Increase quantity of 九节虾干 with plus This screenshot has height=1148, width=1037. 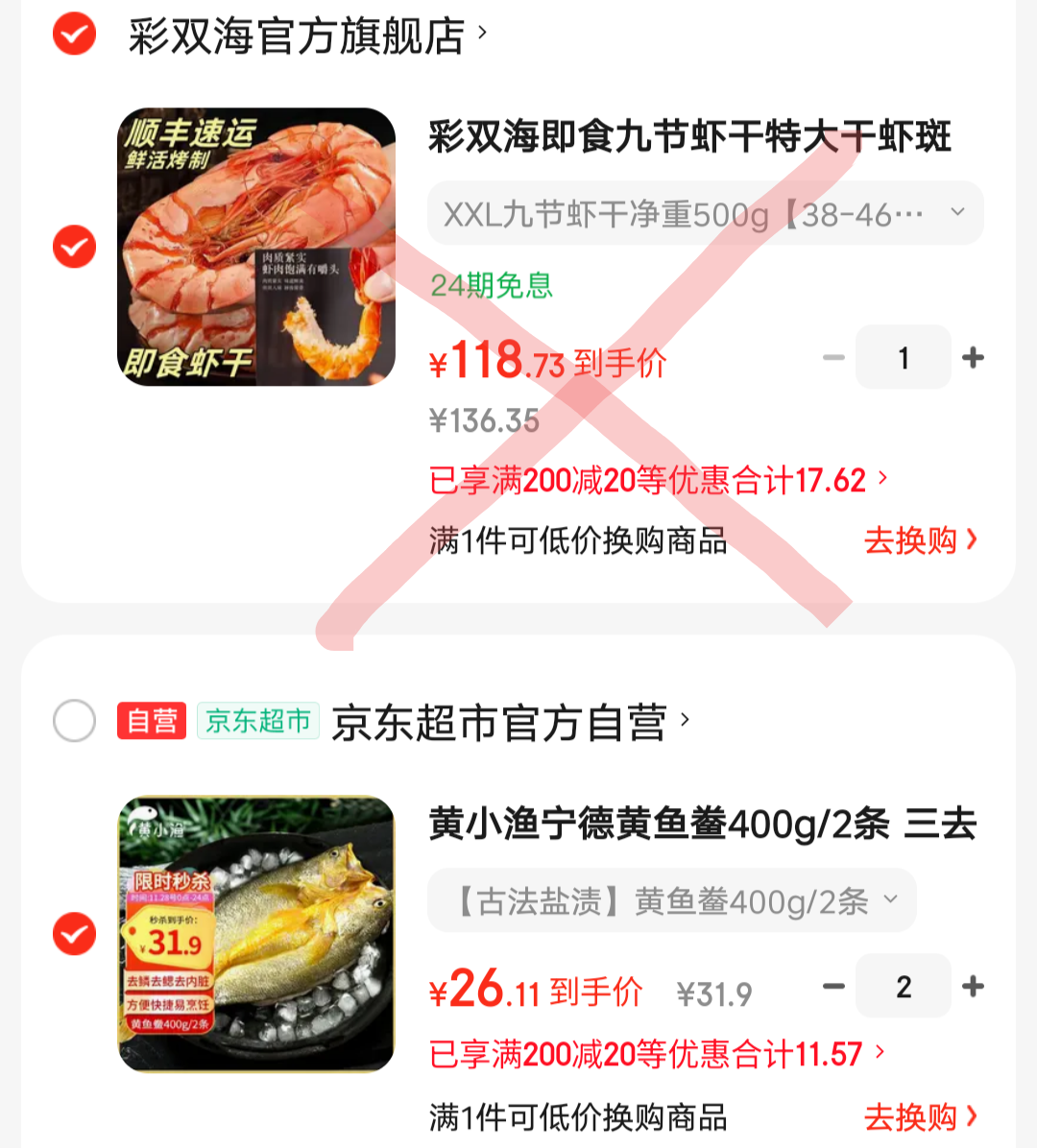973,358
